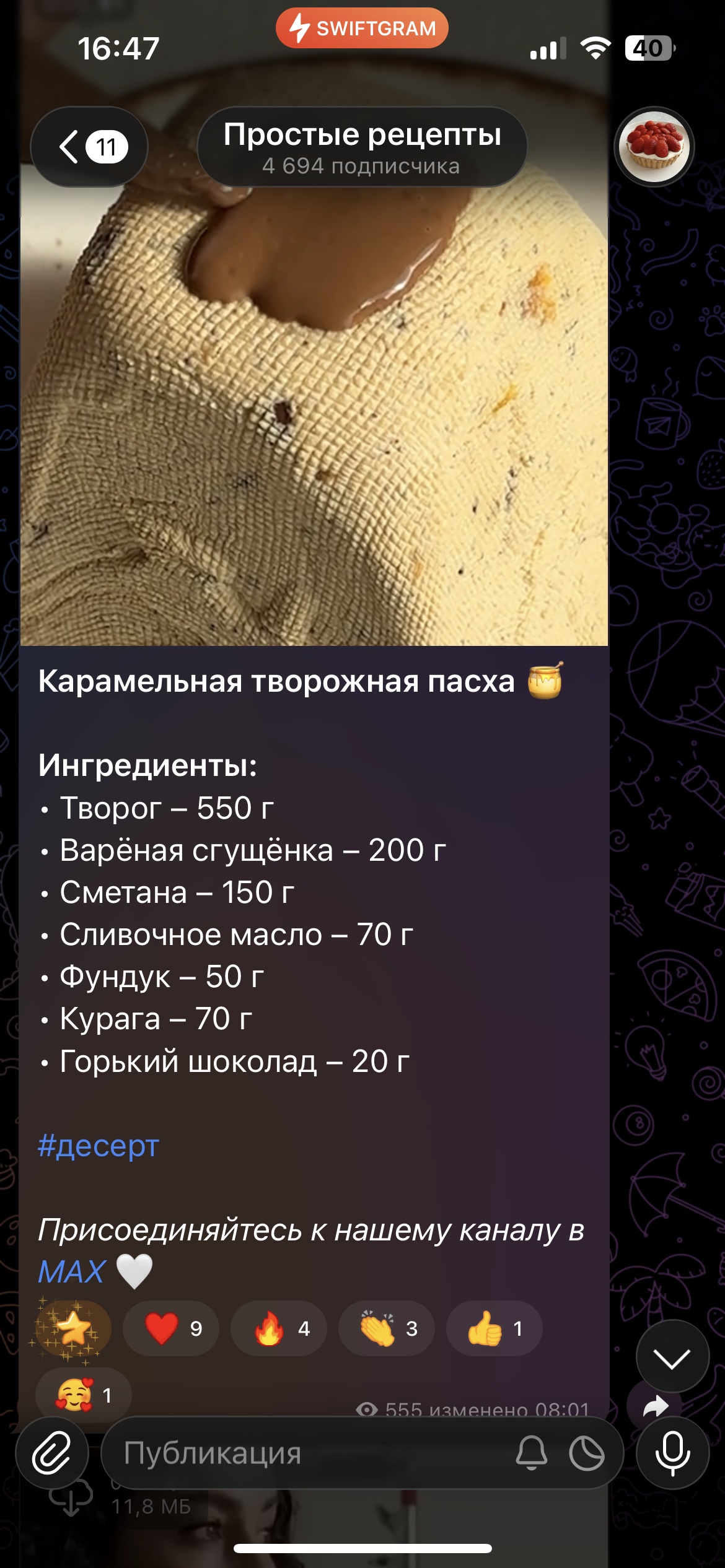This screenshot has width=725, height=1568.
Task: Attach a file with the paperclip
Action: pyautogui.click(x=52, y=1453)
